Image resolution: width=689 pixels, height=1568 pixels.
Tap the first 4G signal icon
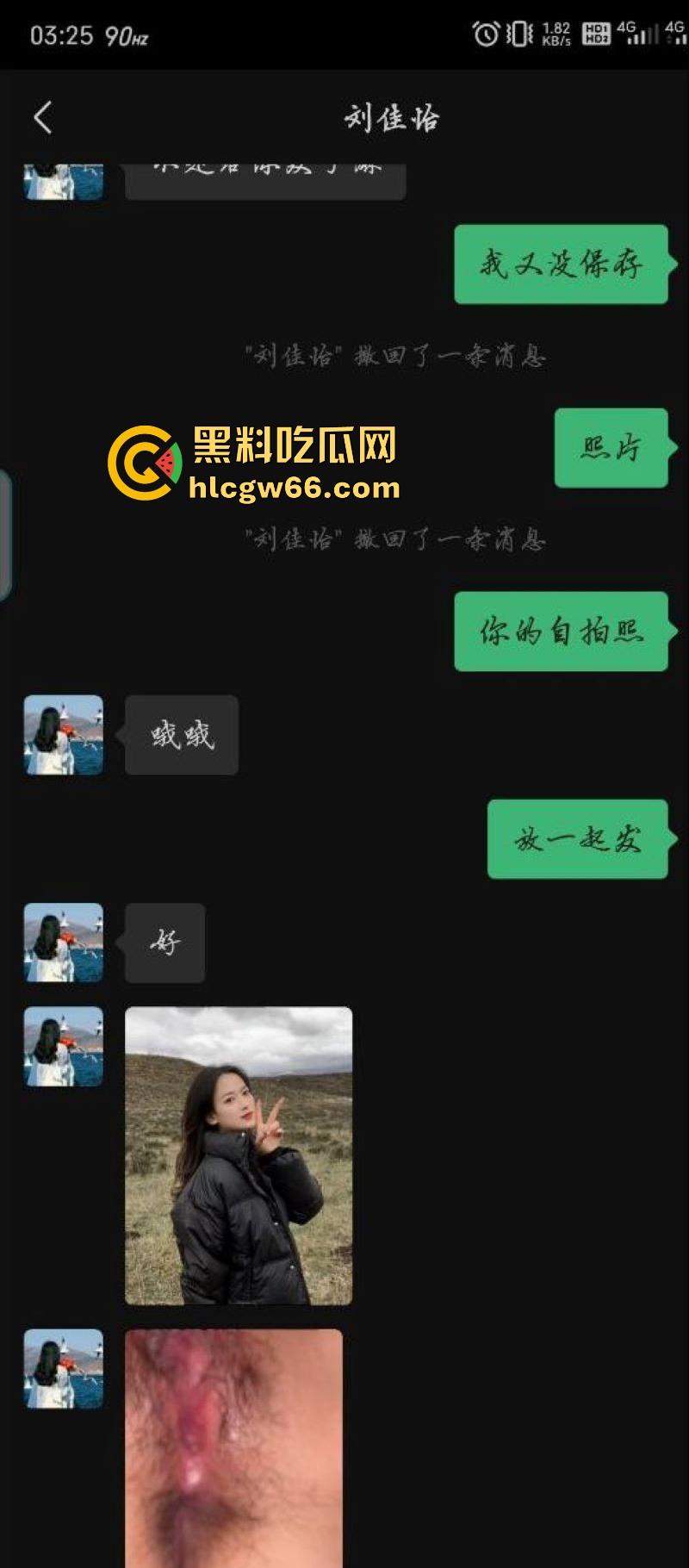click(x=629, y=30)
